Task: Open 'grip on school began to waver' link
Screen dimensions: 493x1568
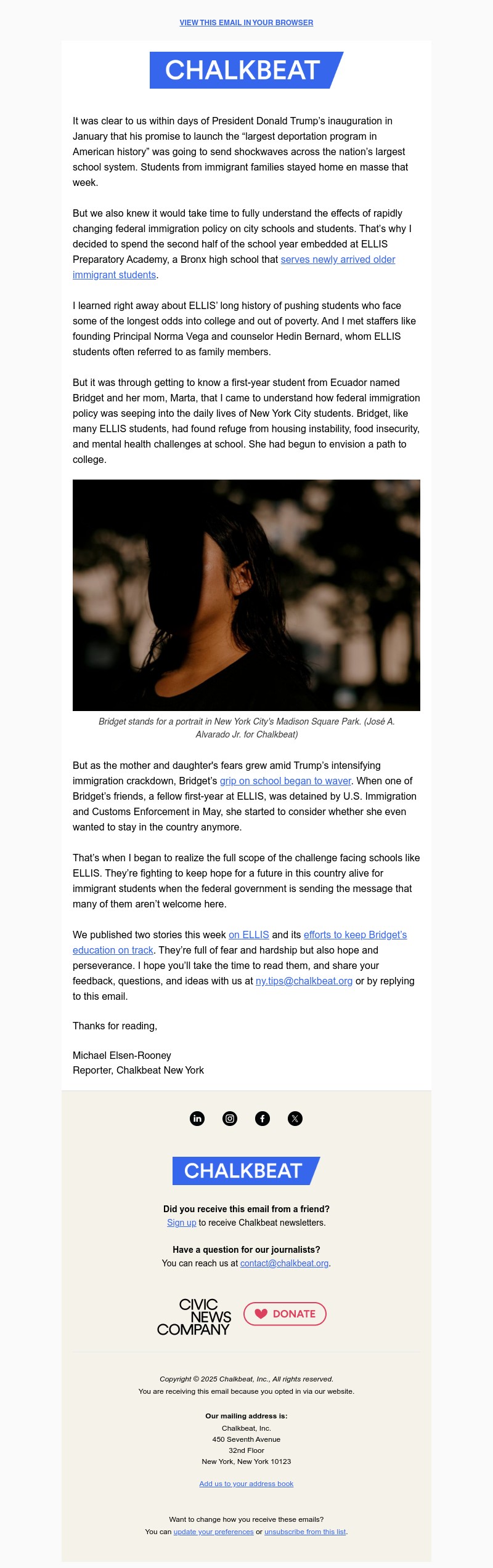Action: (x=285, y=781)
